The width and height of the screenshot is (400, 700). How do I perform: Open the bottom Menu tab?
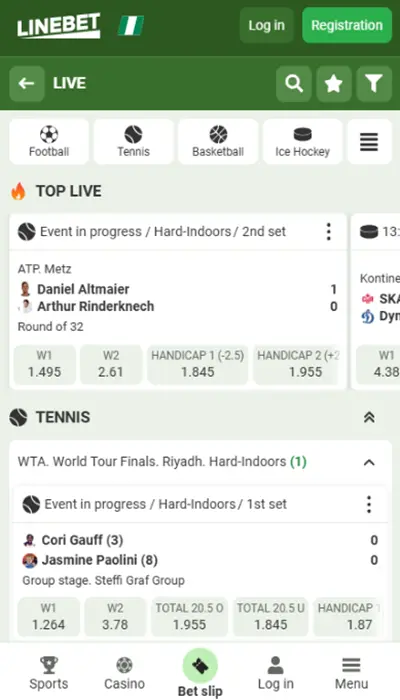pyautogui.click(x=351, y=673)
